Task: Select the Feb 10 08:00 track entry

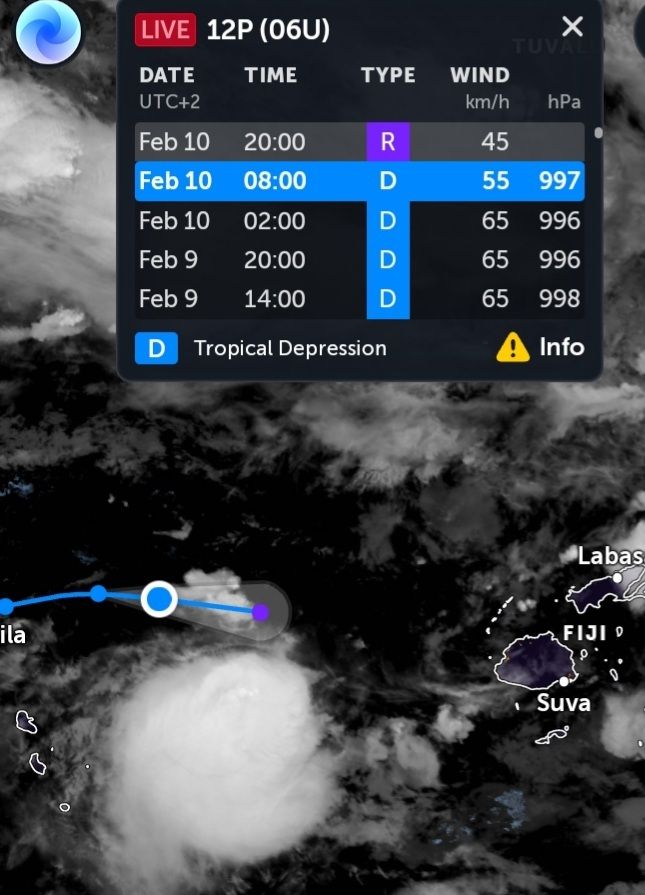Action: (359, 181)
